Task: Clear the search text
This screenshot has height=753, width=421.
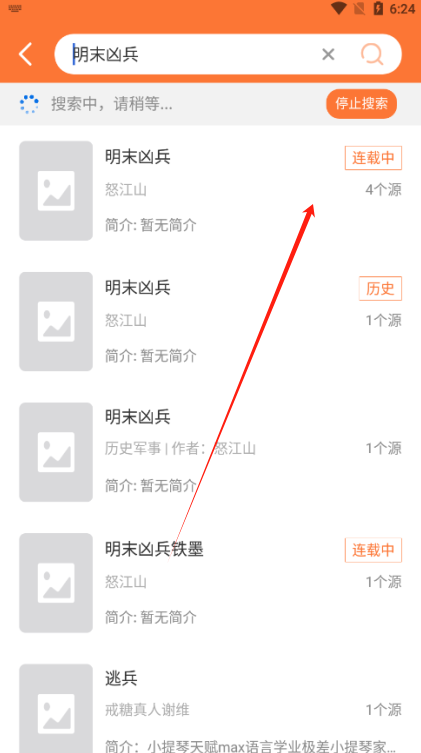Action: click(328, 55)
